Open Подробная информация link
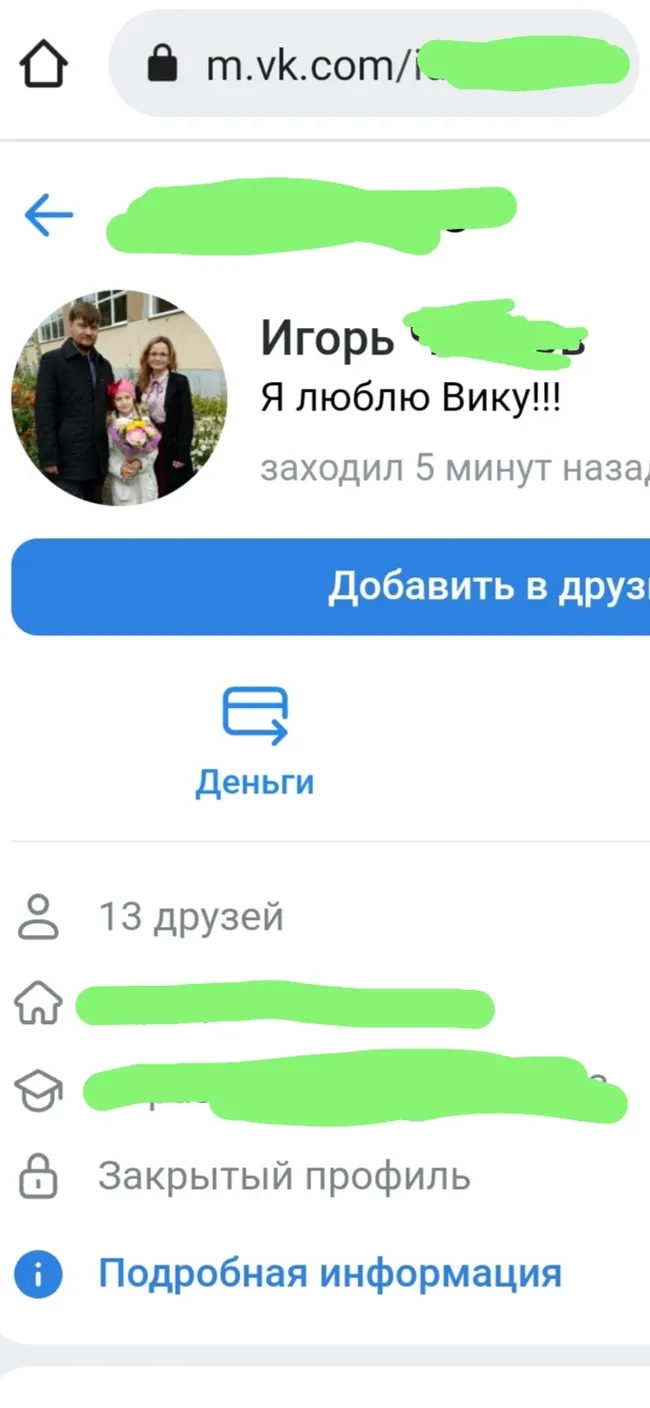This screenshot has height=1408, width=650. [329, 1273]
